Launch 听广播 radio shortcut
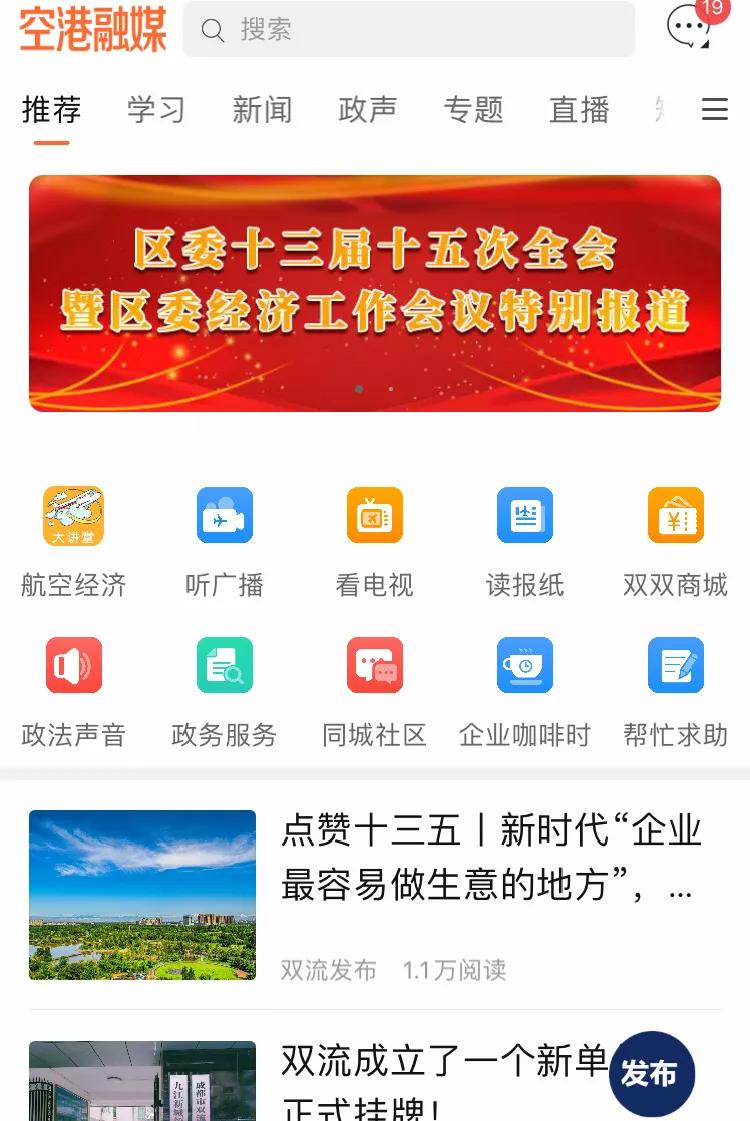 pyautogui.click(x=224, y=540)
